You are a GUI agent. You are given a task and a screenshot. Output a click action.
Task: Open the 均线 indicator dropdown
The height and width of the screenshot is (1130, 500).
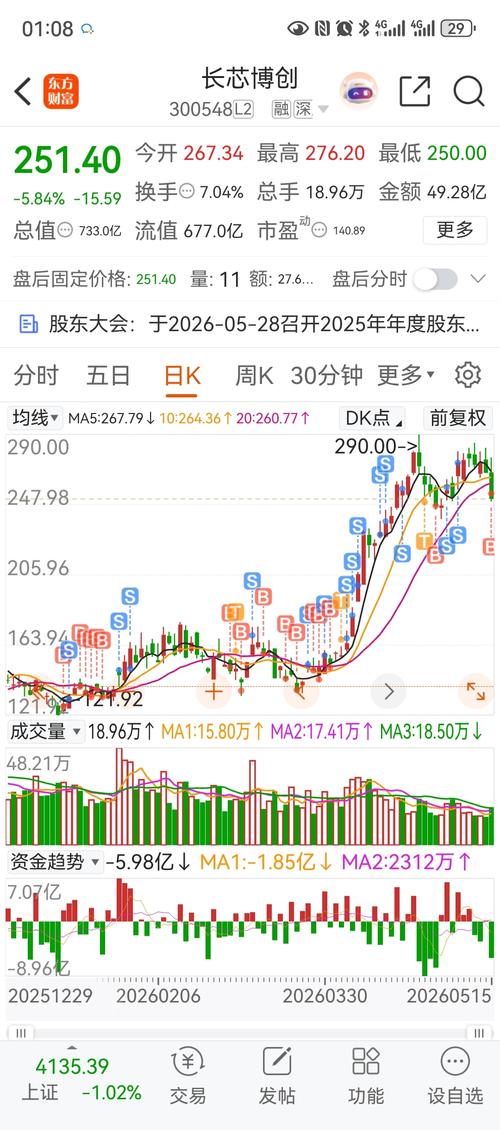(35, 417)
